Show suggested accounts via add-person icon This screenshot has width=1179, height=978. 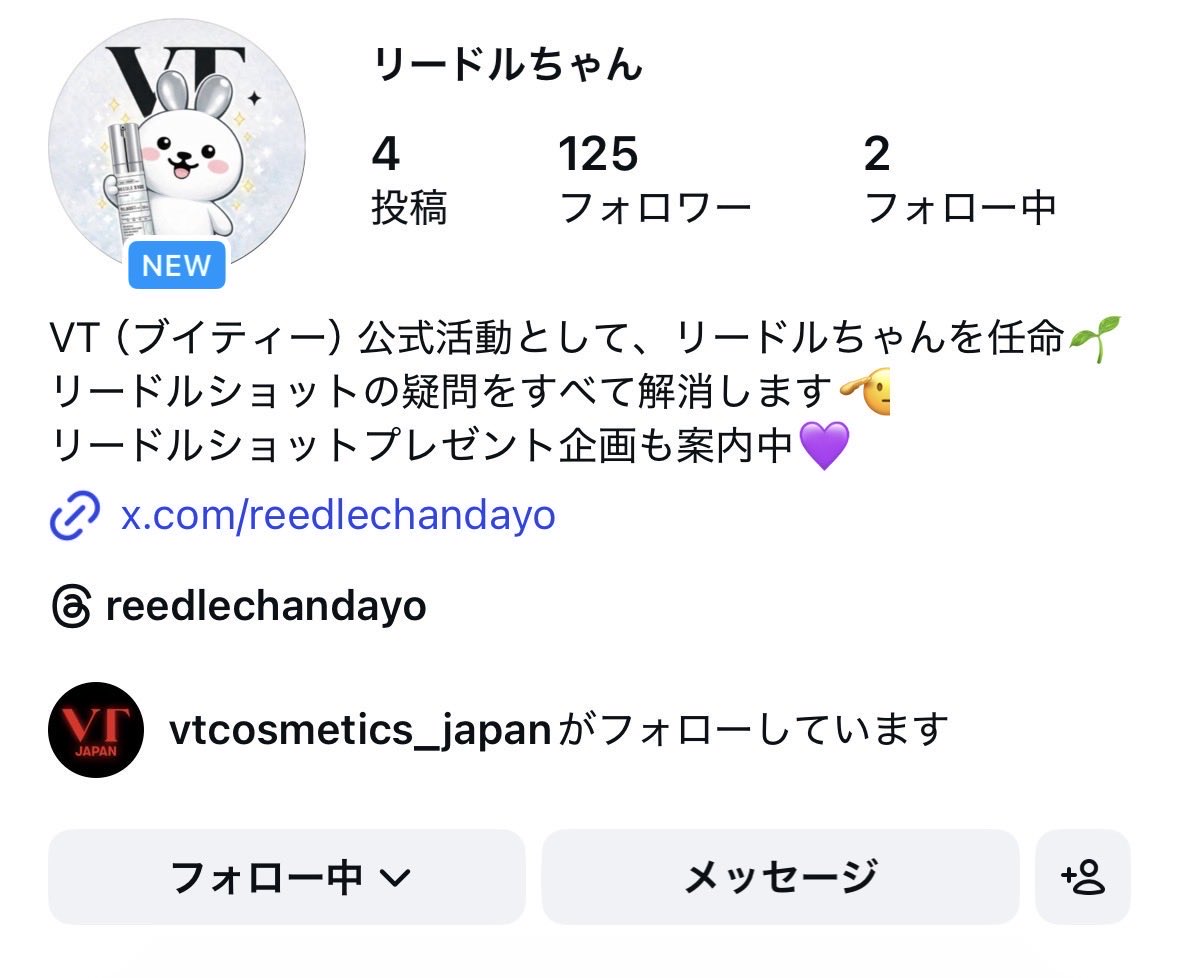[1082, 877]
